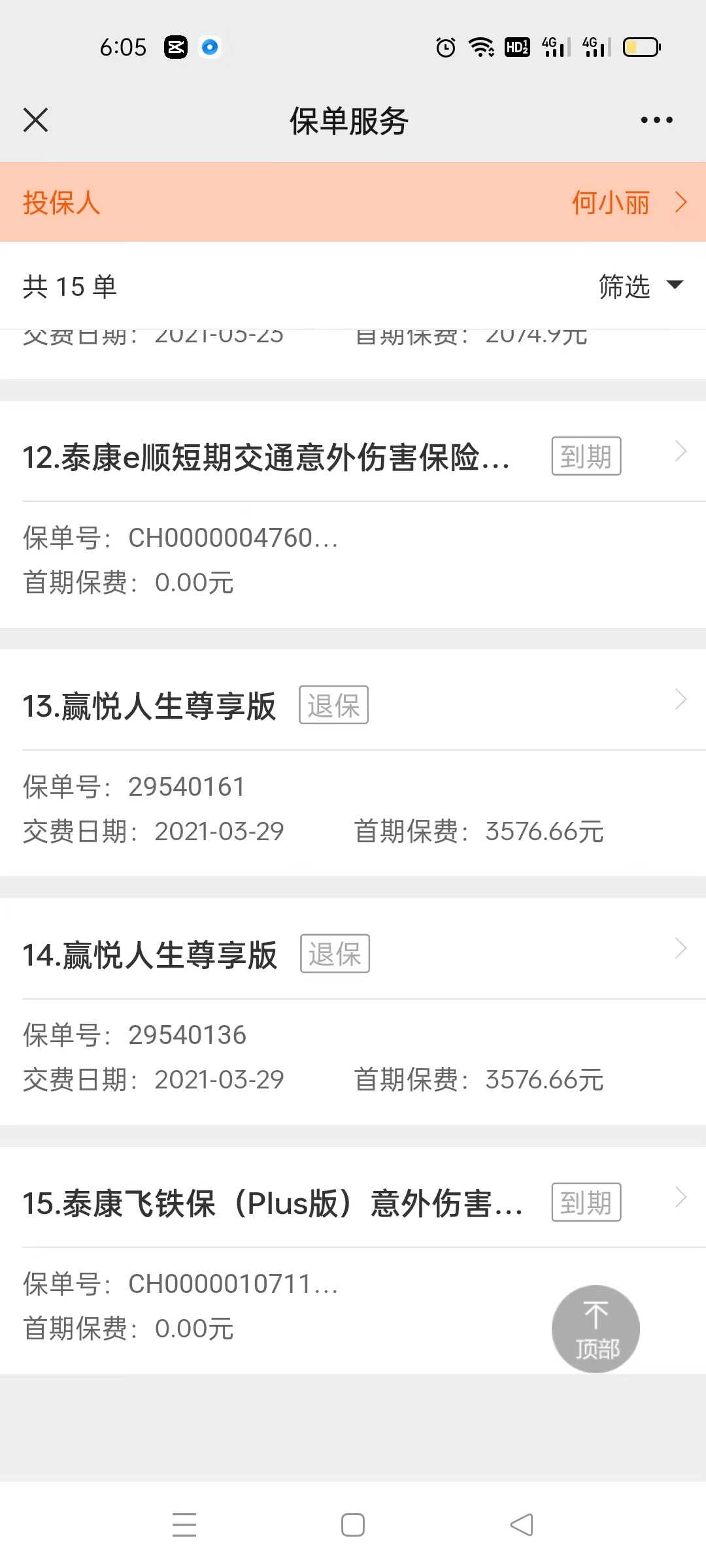The width and height of the screenshot is (706, 1568).
Task: Close the 保单服务 page
Action: (35, 120)
